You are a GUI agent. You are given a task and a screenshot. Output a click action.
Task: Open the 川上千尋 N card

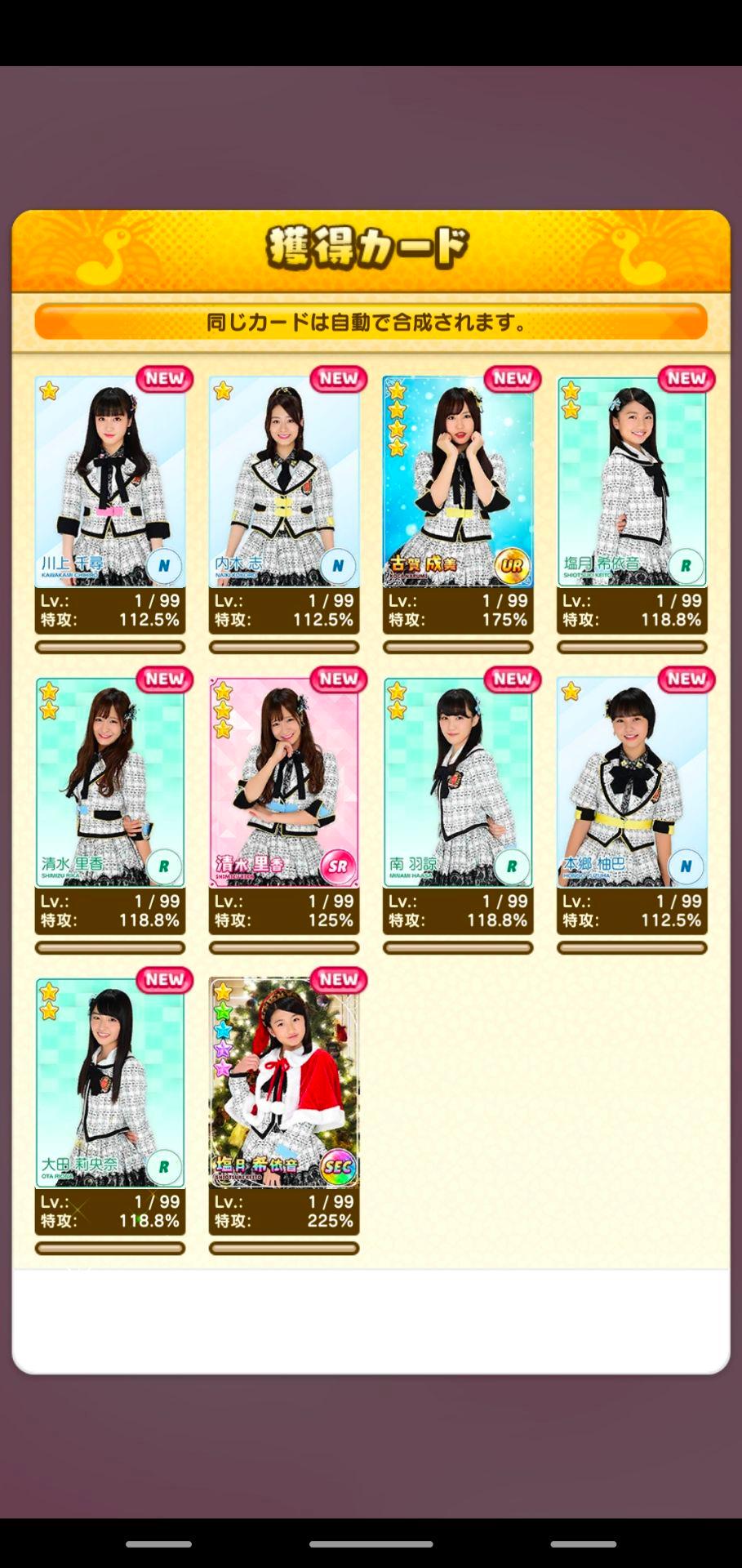click(x=110, y=482)
